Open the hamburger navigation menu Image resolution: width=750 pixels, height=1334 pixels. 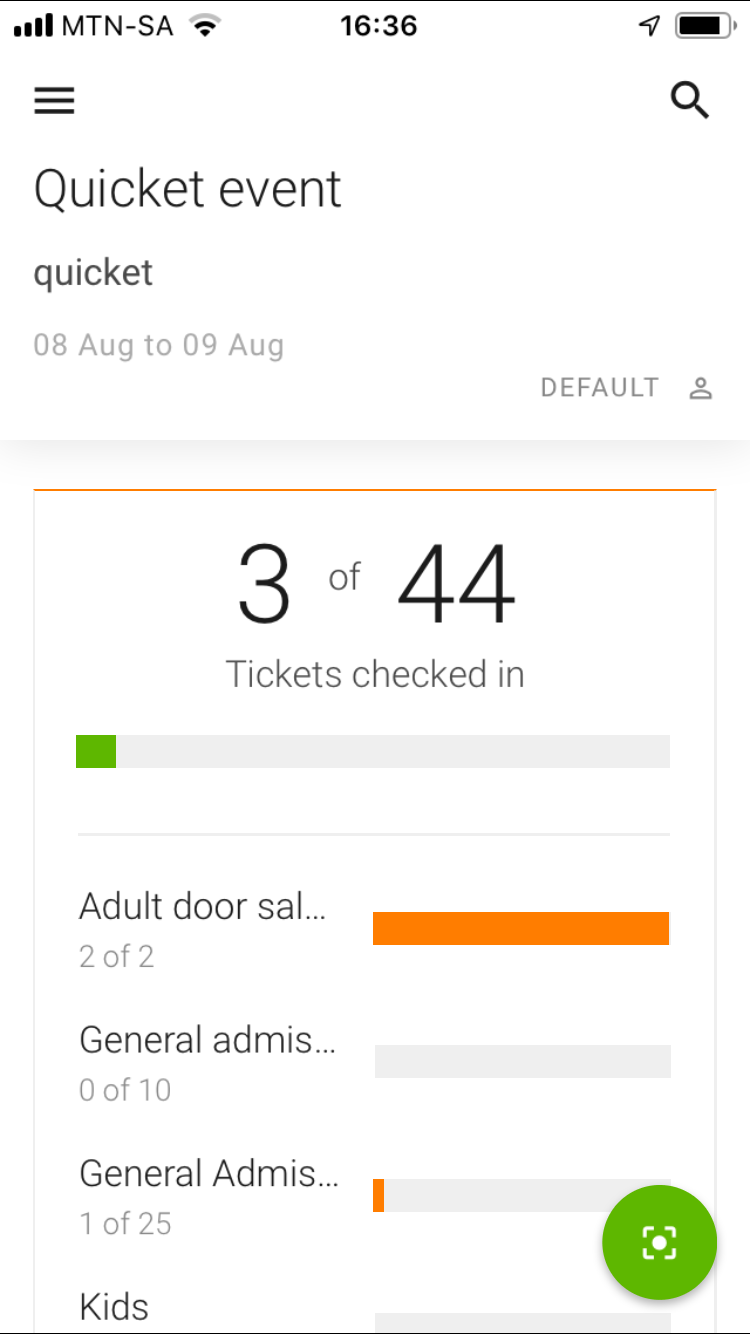[x=54, y=100]
